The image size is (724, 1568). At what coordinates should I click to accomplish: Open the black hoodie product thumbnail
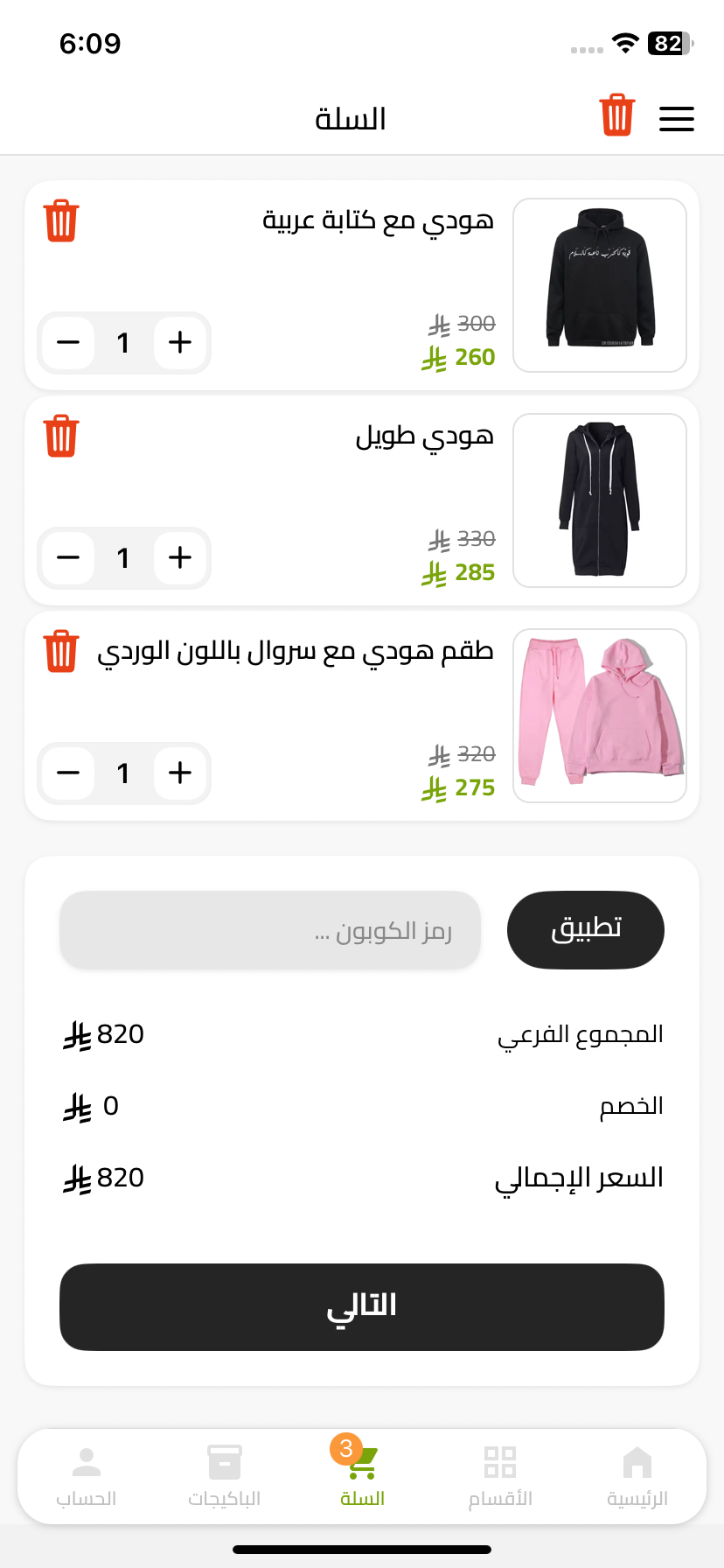600,285
